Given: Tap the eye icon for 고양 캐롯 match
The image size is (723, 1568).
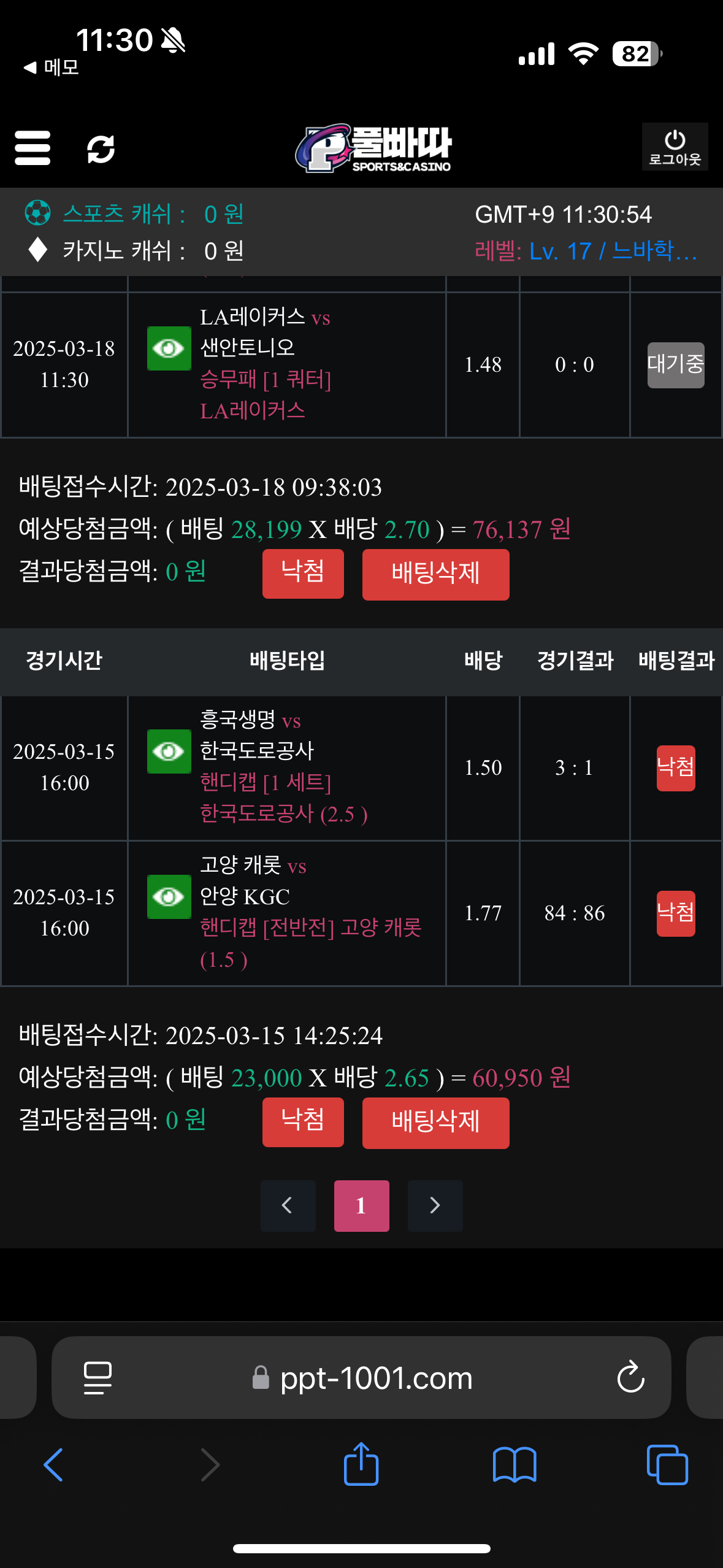Looking at the screenshot, I should [x=169, y=897].
